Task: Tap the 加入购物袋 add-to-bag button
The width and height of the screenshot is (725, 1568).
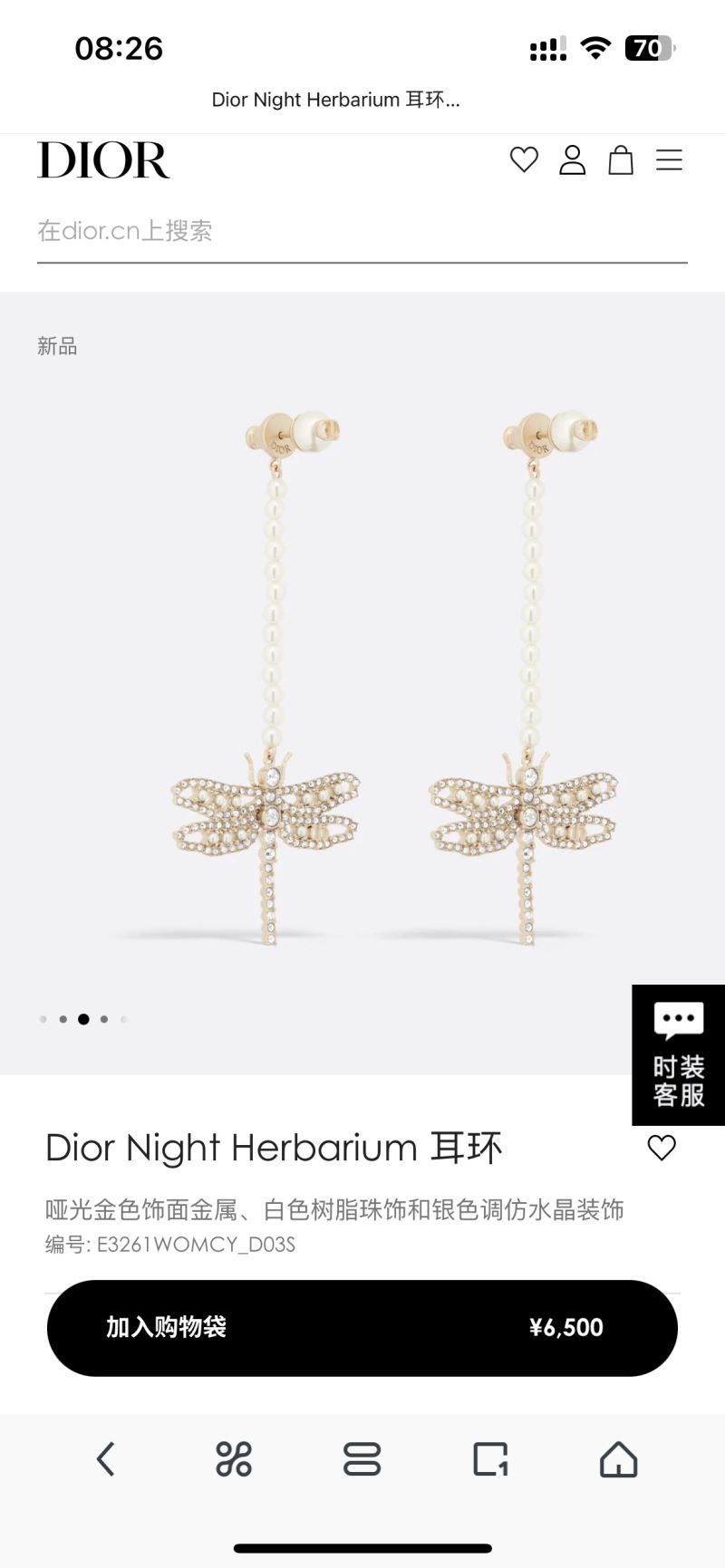Action: click(362, 1327)
